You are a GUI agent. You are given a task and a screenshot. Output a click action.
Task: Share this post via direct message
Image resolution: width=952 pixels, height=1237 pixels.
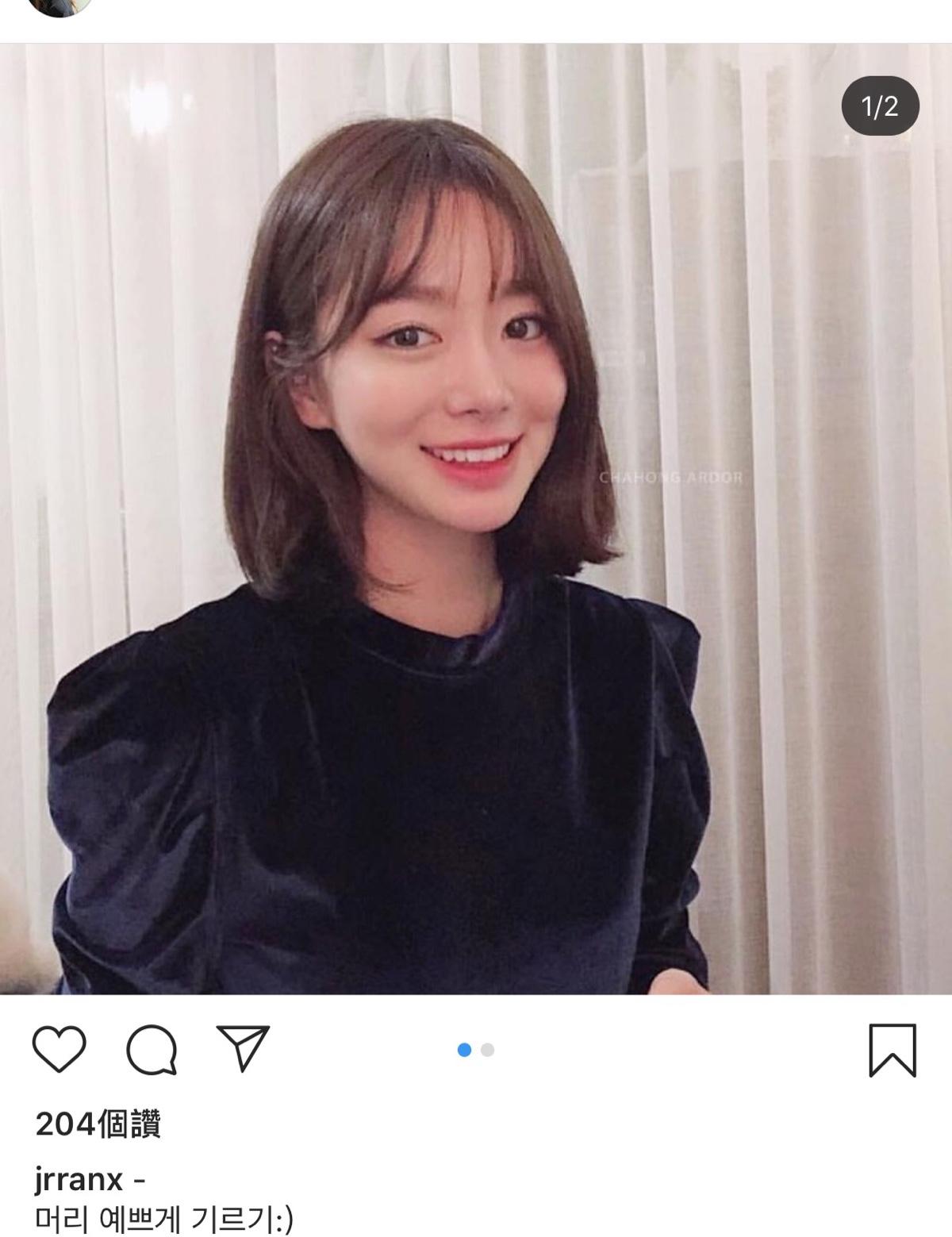pyautogui.click(x=243, y=1047)
